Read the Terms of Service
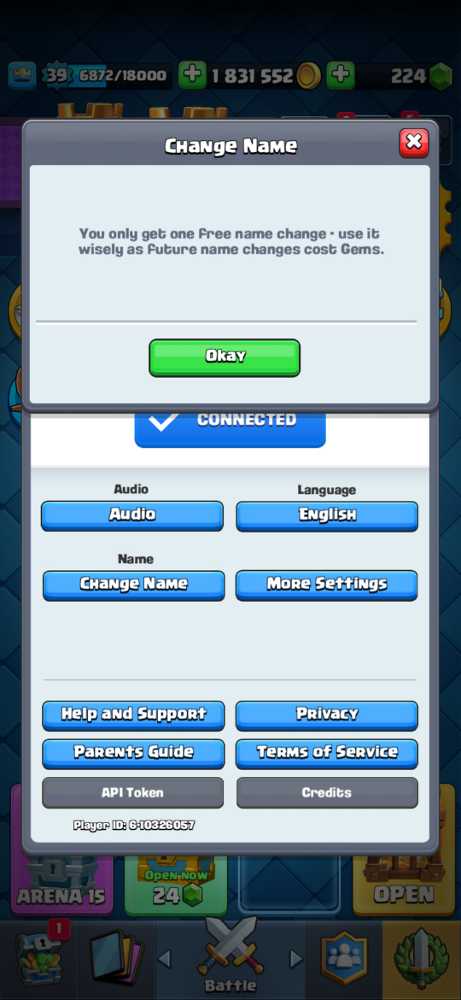This screenshot has width=461, height=1000. pyautogui.click(x=326, y=753)
